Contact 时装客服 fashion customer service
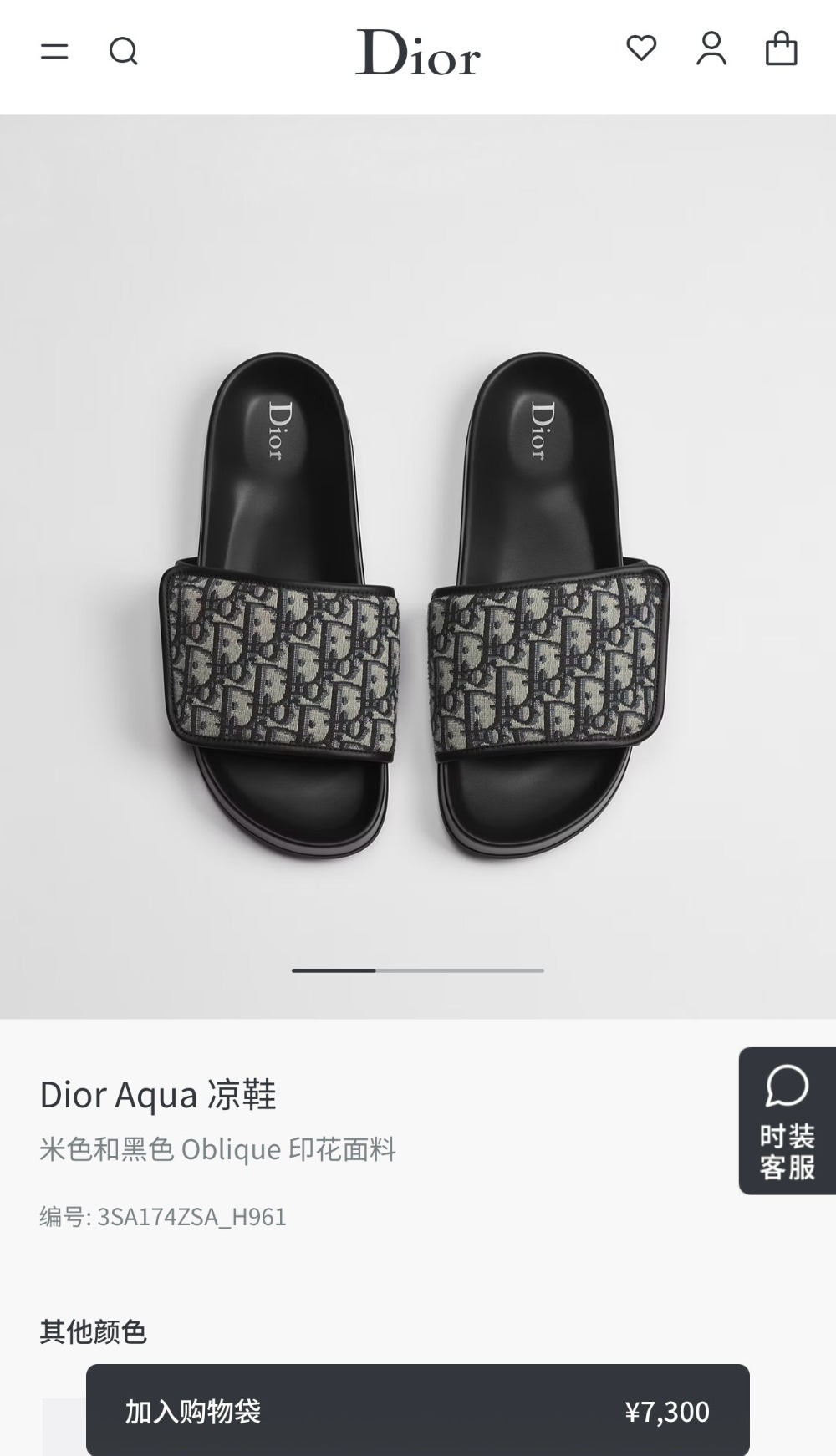The width and height of the screenshot is (836, 1456). click(788, 1121)
